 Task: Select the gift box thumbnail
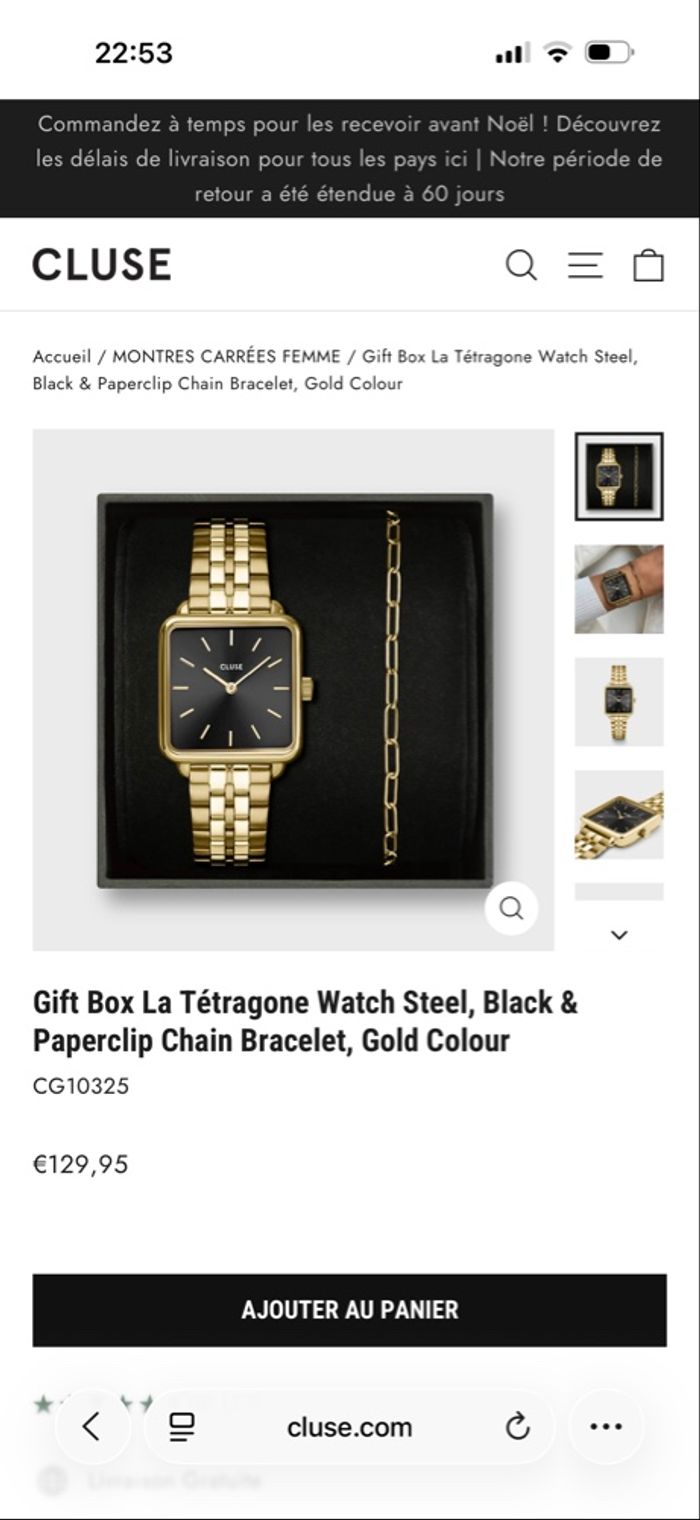coord(618,476)
